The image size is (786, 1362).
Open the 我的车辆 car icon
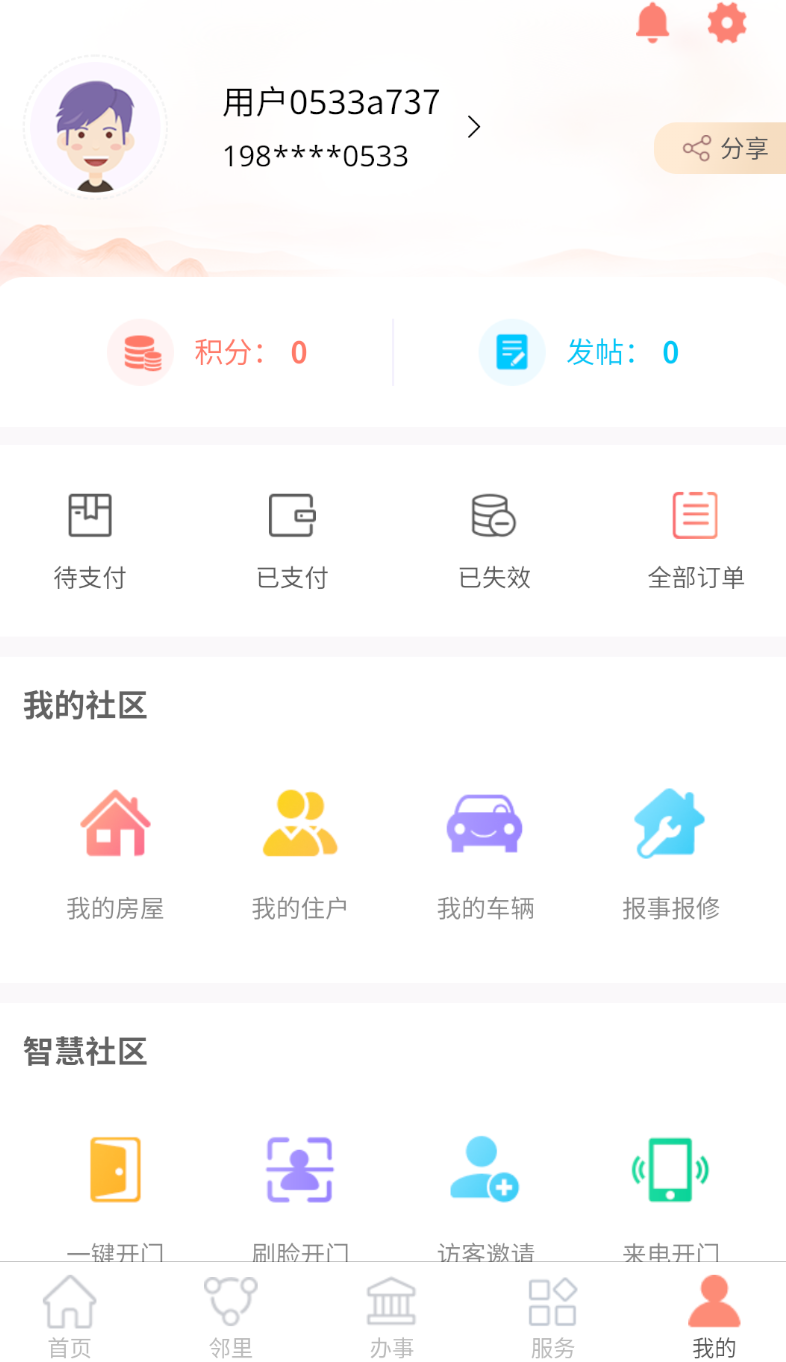pos(484,822)
